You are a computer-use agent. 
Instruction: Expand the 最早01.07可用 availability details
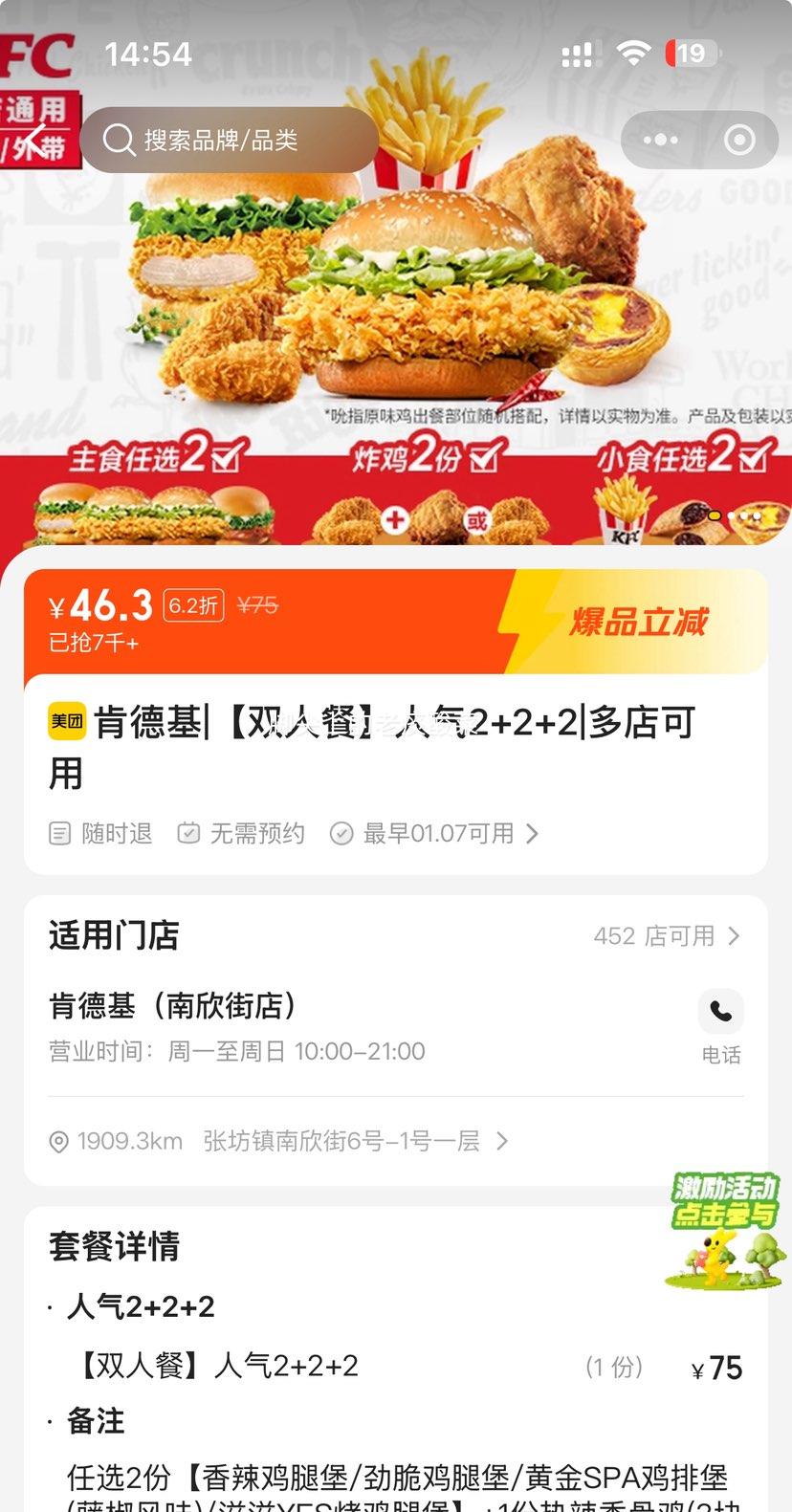tap(532, 833)
